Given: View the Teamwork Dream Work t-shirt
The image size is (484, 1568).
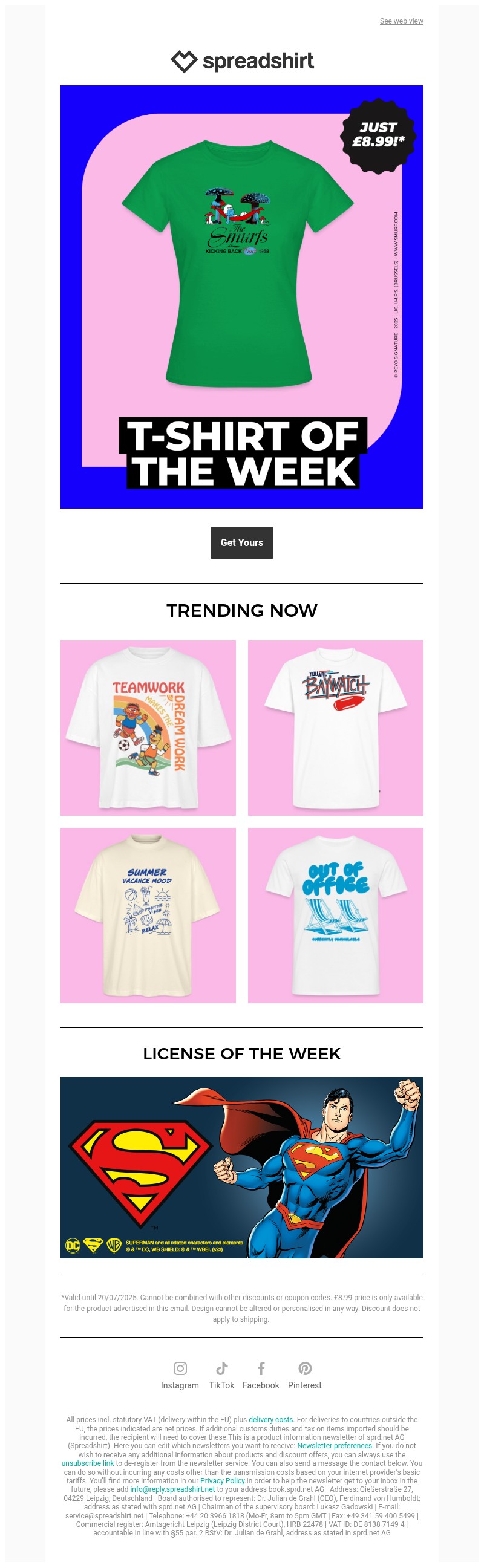Looking at the screenshot, I should [148, 727].
